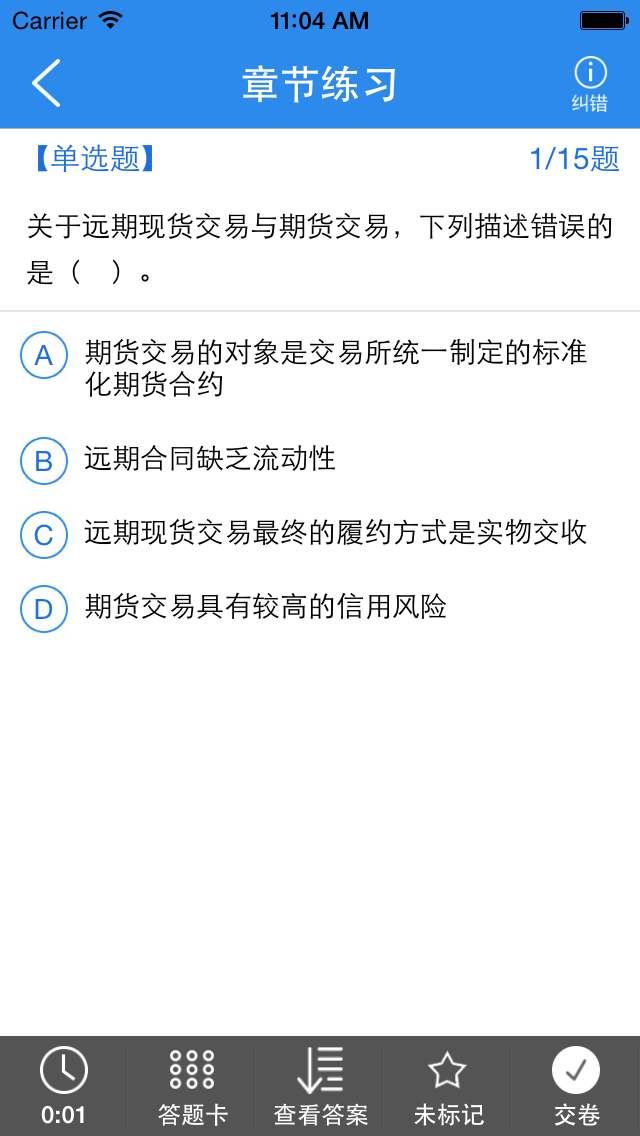Screen dimensions: 640x1136
Task: Open the 纠错 error report
Action: coord(590,85)
